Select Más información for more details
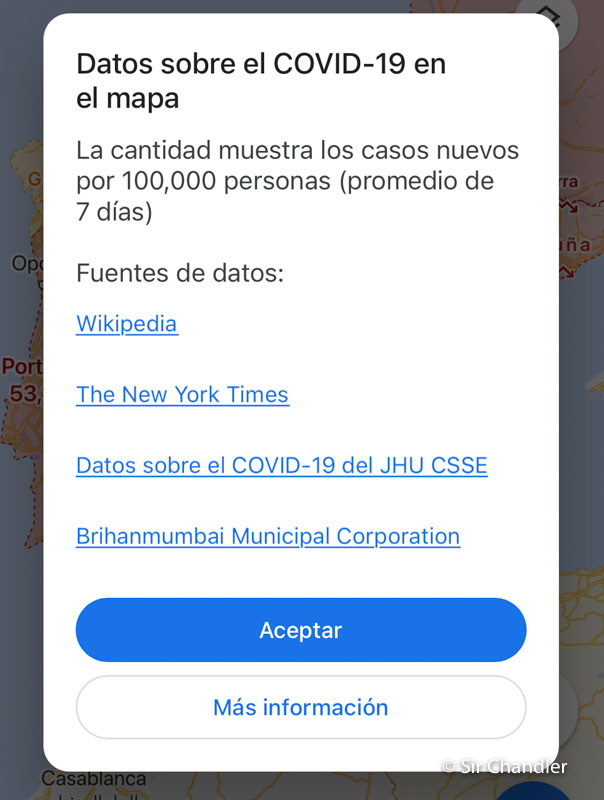Screen dimensions: 604x800 tap(301, 708)
